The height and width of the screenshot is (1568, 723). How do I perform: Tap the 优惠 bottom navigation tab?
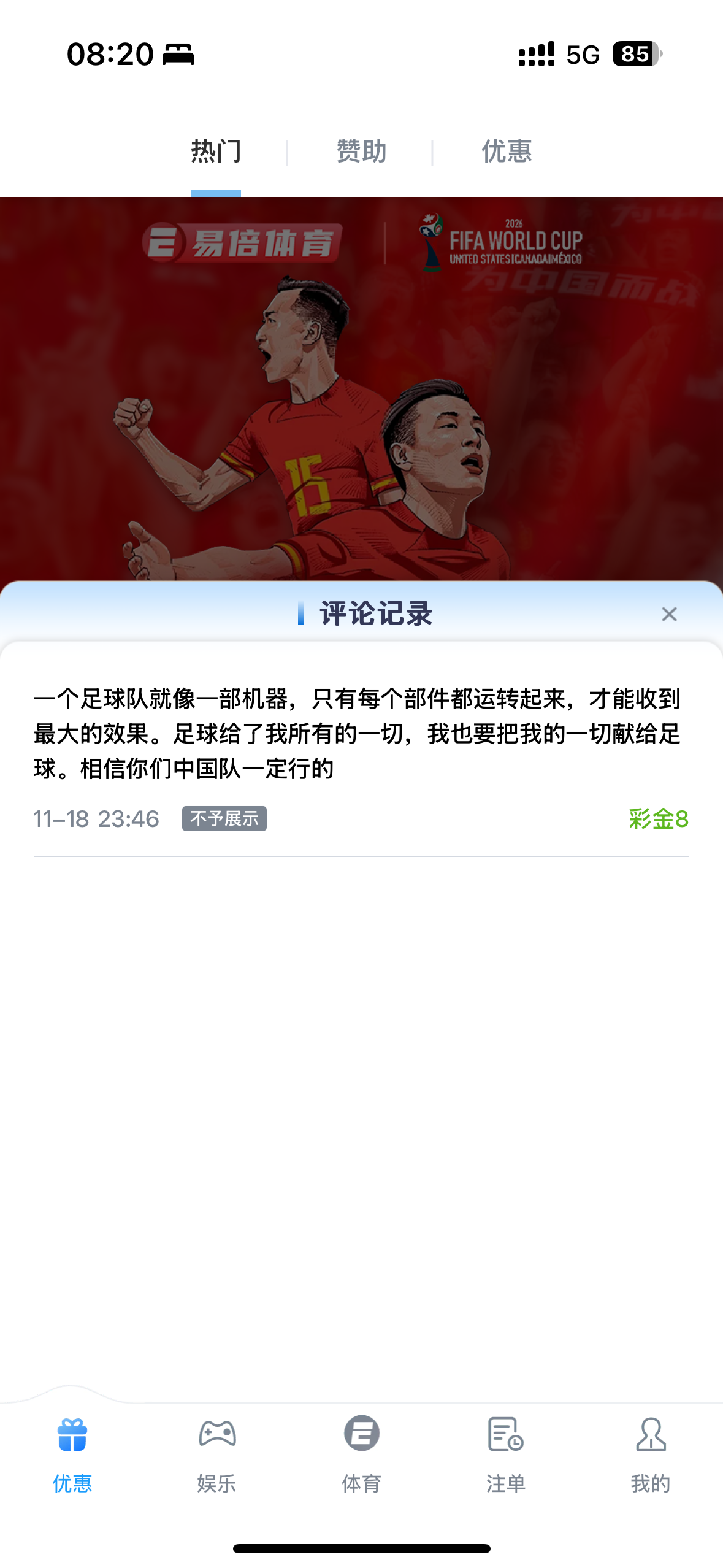tap(72, 1451)
